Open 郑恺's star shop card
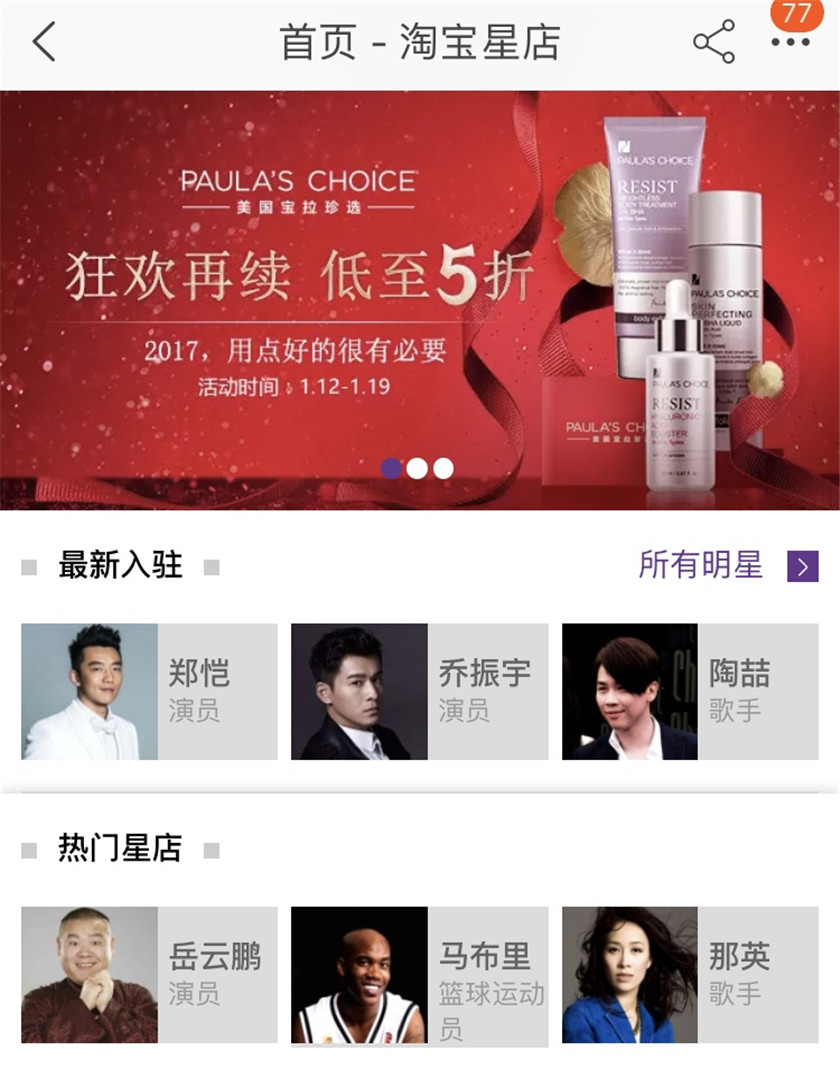The height and width of the screenshot is (1078, 840). click(150, 692)
